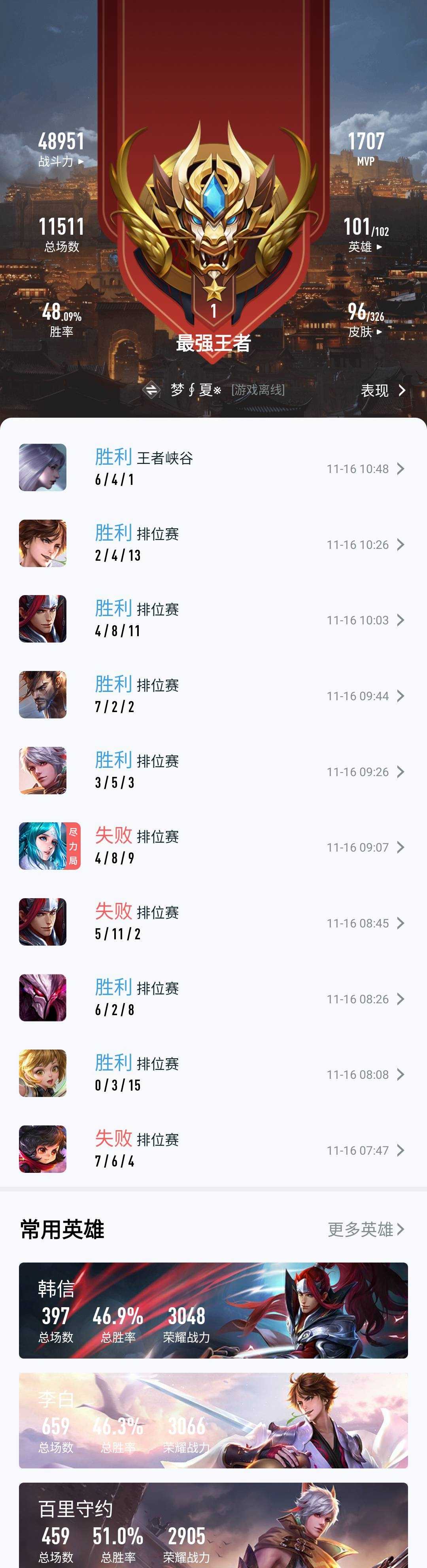Open the 李白 hero stats card
Screen dimensions: 427x1568
coord(213,1420)
